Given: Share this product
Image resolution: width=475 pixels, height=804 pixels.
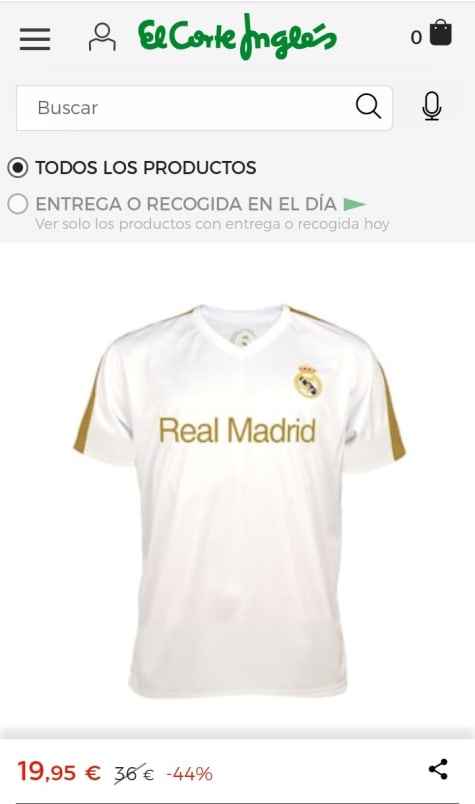Looking at the screenshot, I should tap(438, 769).
